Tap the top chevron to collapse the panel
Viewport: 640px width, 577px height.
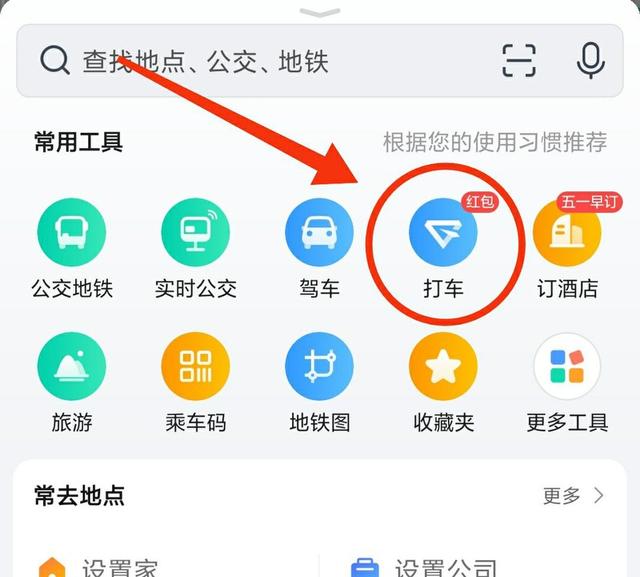[x=320, y=12]
